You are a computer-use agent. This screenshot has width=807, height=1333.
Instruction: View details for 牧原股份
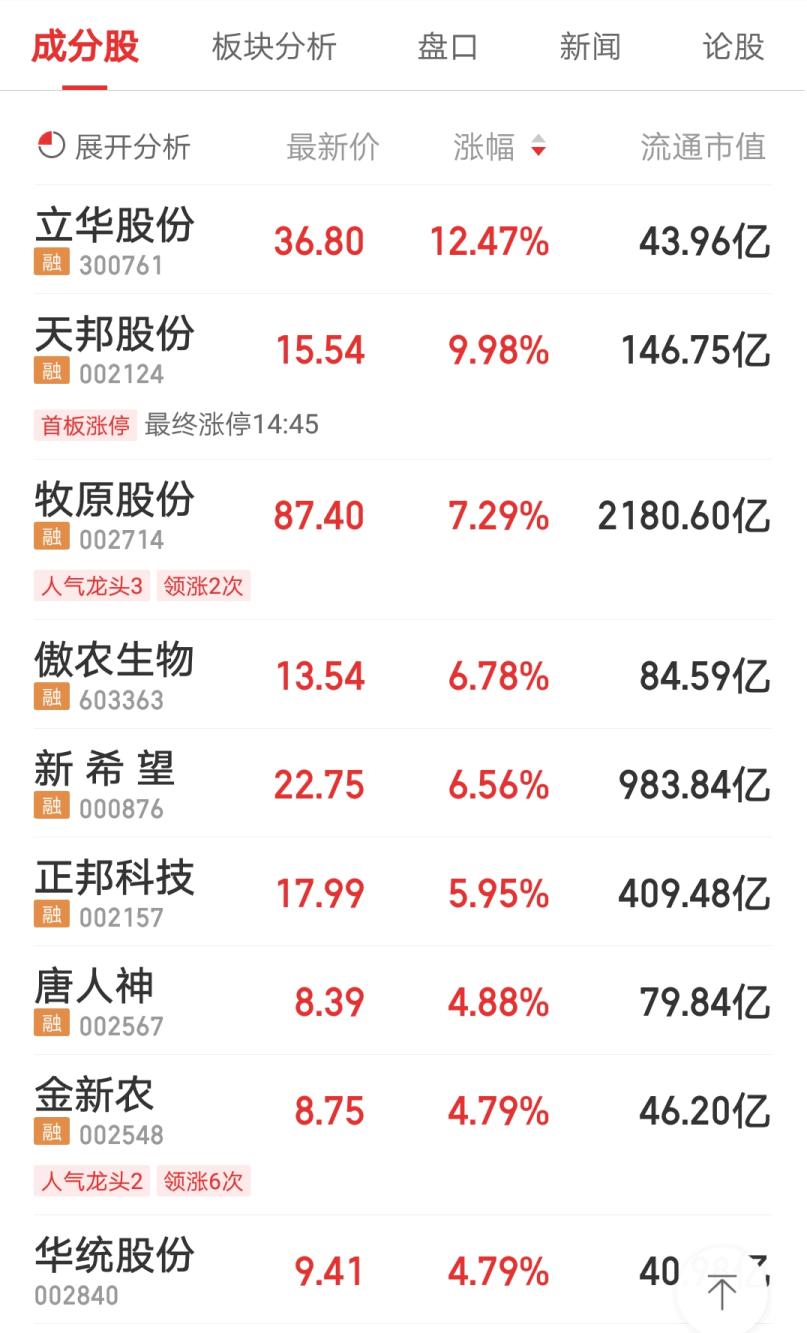point(403,540)
